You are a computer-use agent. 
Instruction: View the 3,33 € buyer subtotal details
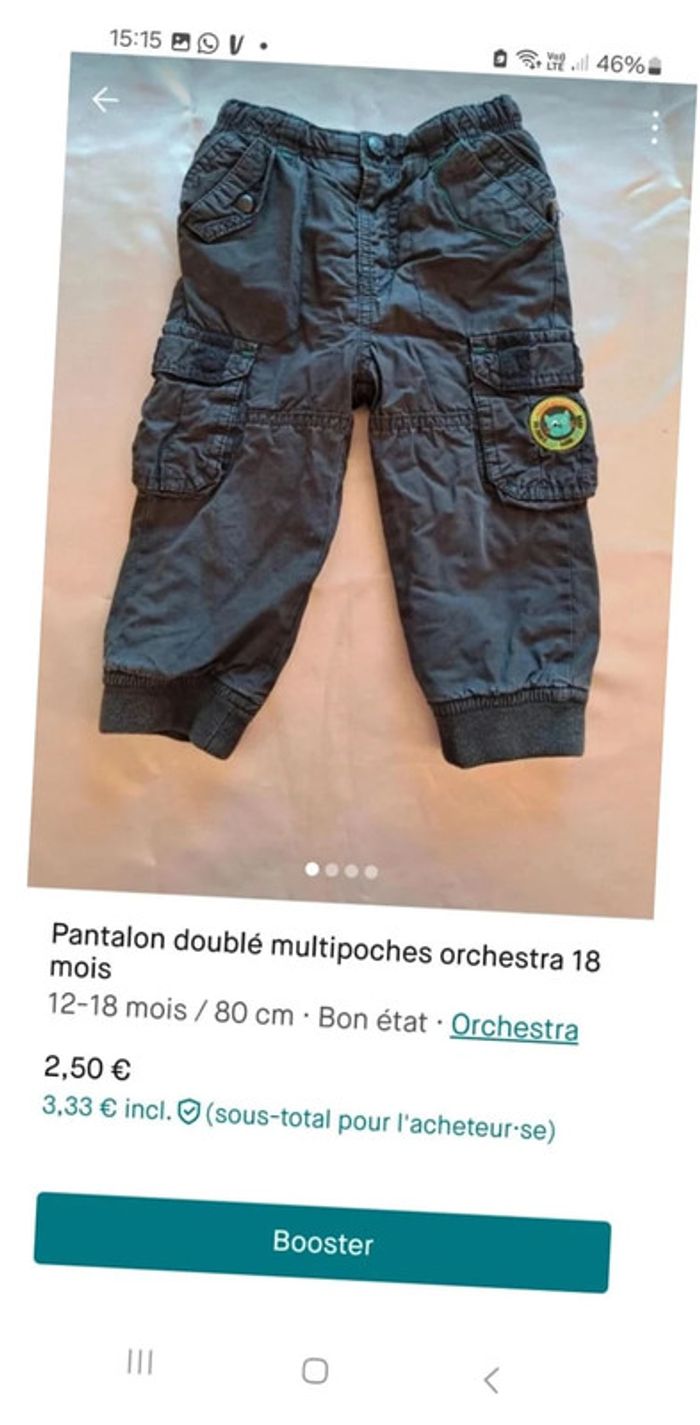pos(298,1119)
